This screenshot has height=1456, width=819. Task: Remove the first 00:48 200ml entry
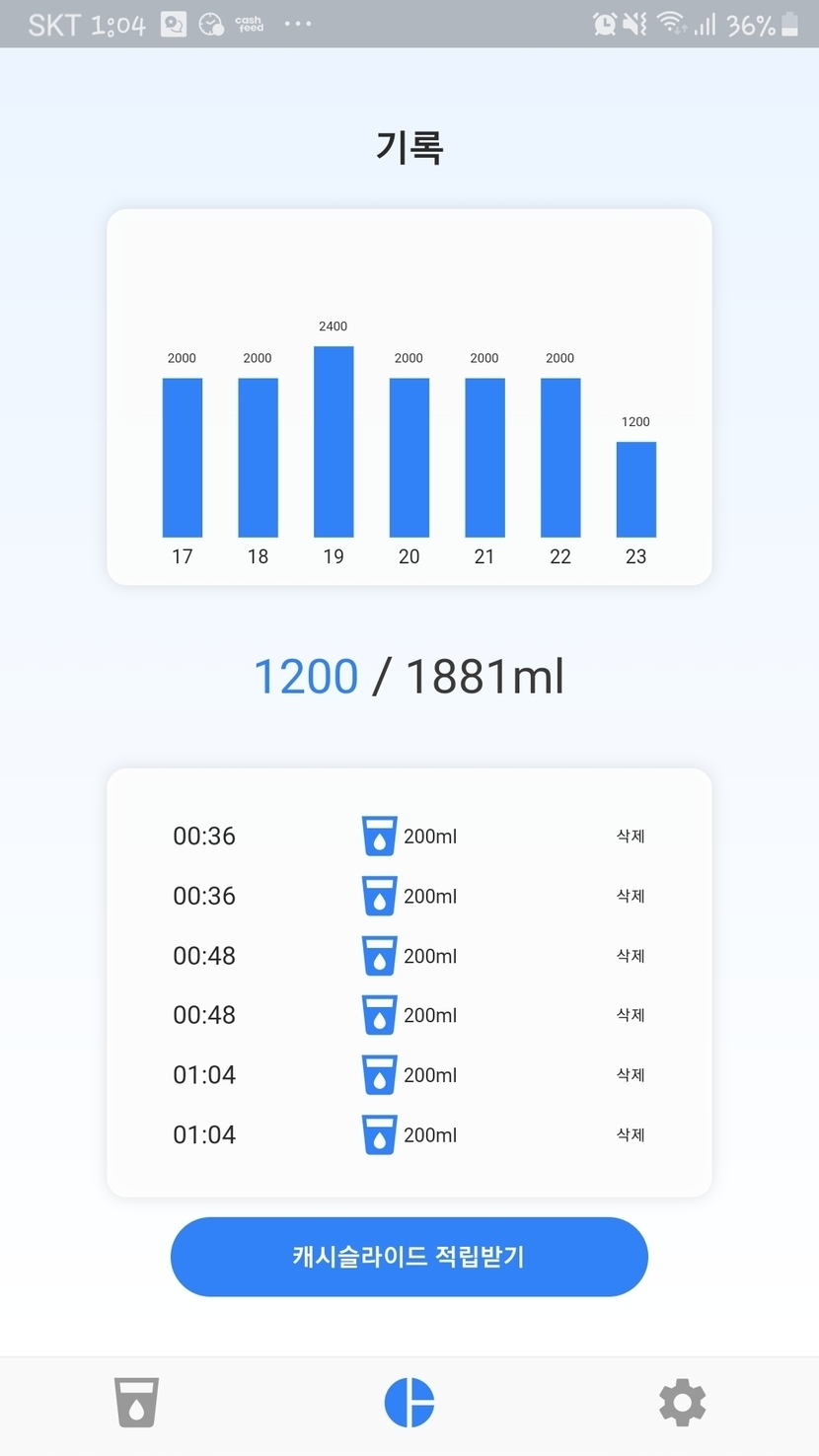tap(631, 955)
